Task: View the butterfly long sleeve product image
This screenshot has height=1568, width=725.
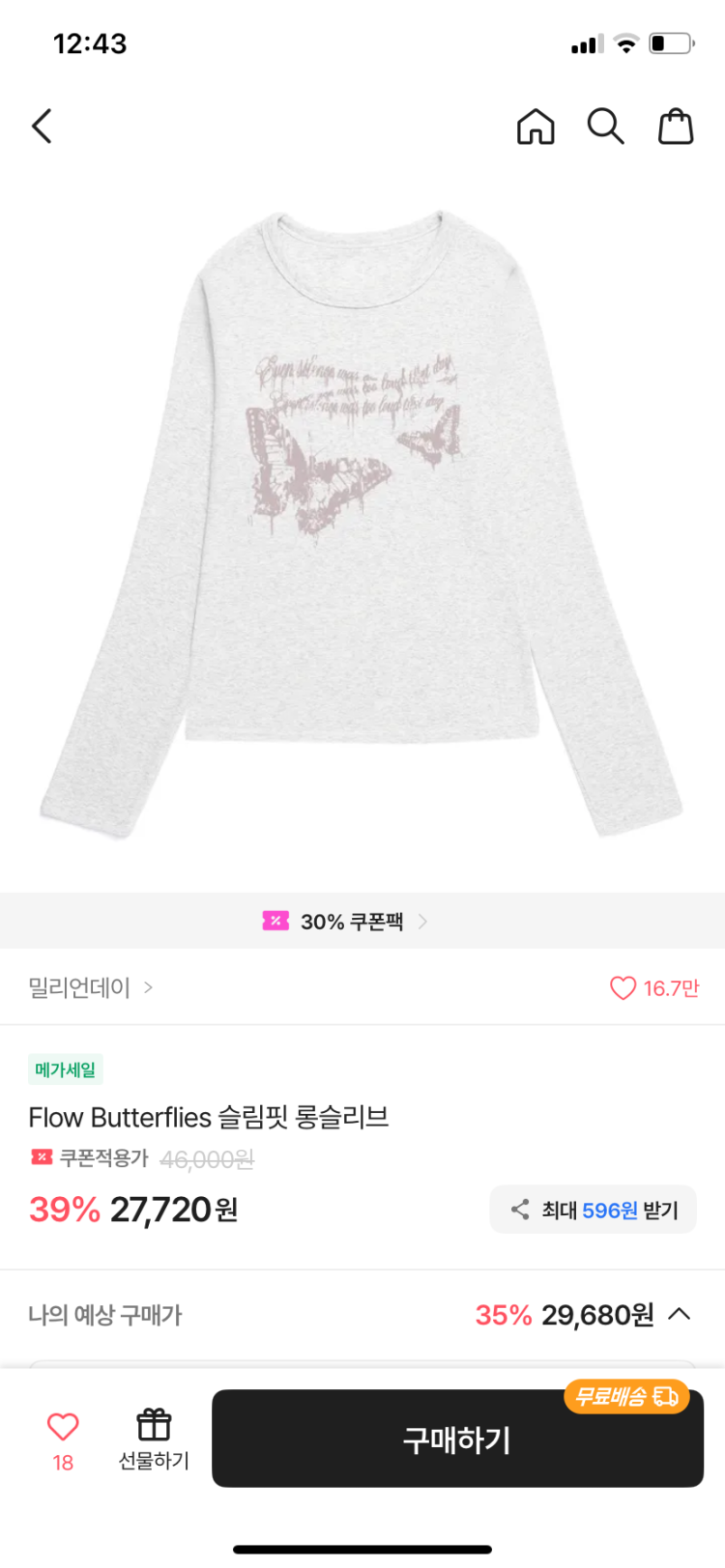Action: (362, 522)
